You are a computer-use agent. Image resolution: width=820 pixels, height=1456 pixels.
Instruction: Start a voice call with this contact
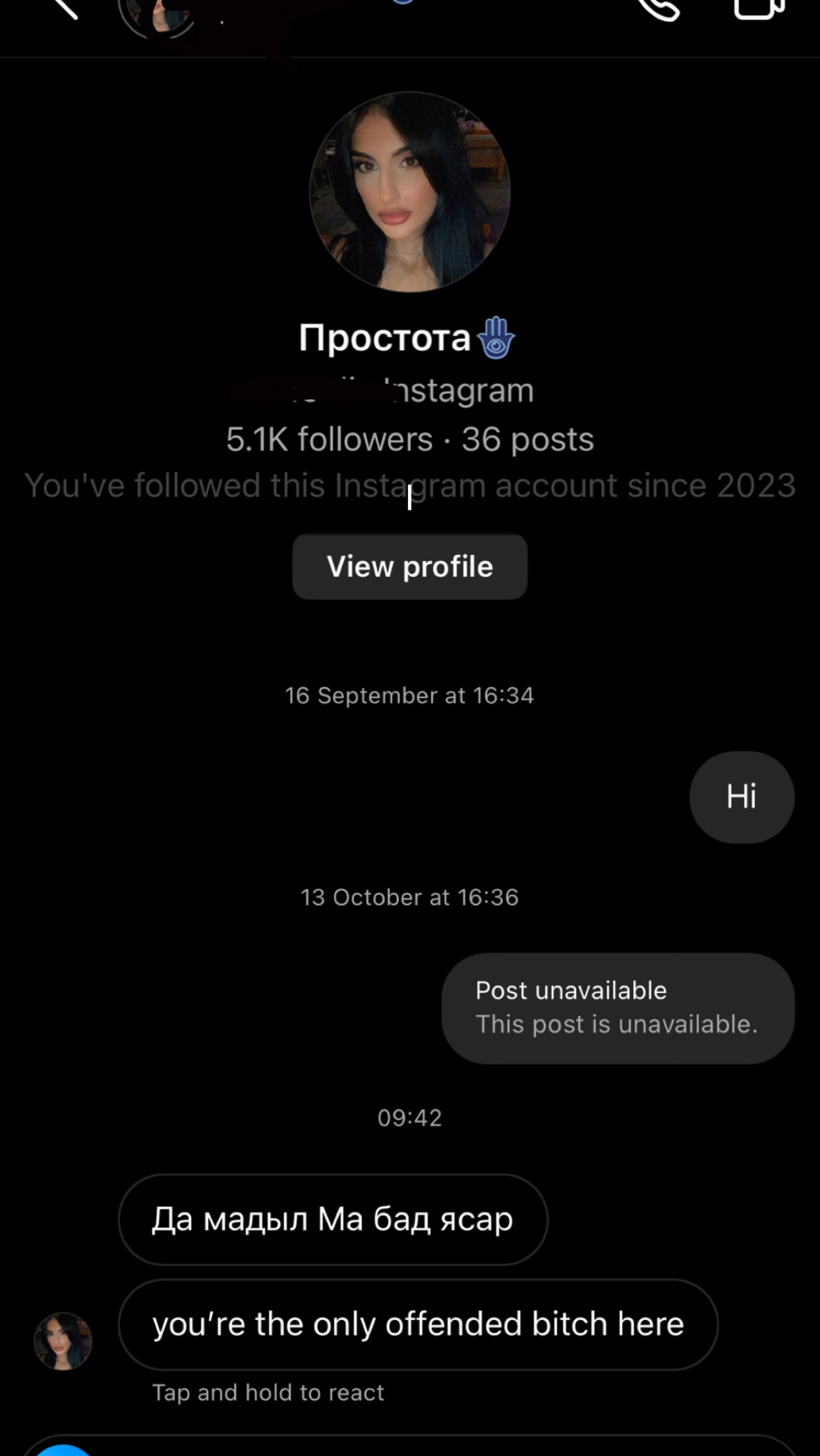coord(659,8)
